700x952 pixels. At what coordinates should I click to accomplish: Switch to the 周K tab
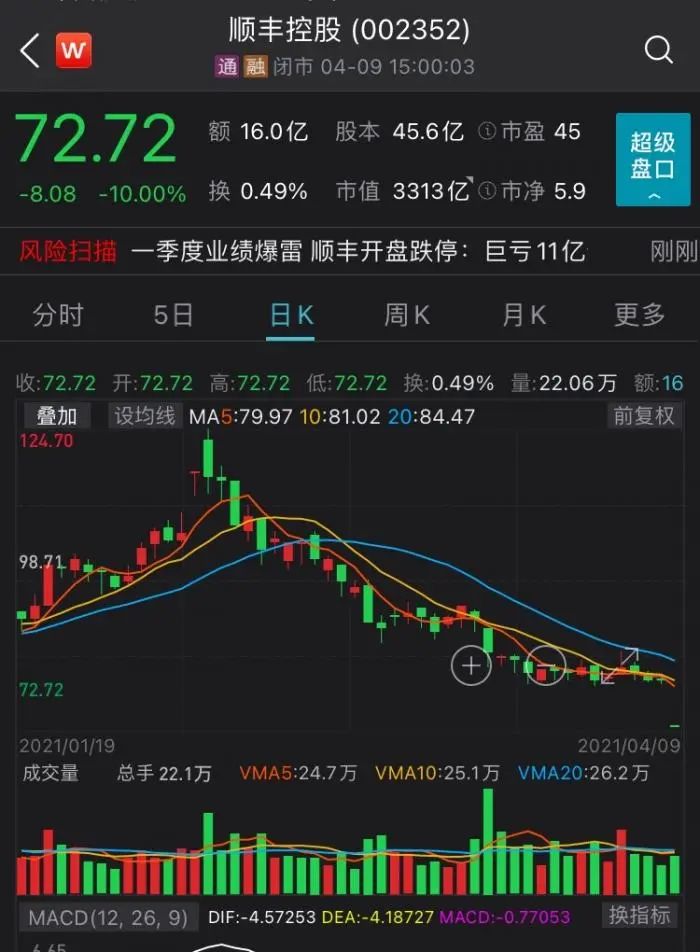(407, 315)
